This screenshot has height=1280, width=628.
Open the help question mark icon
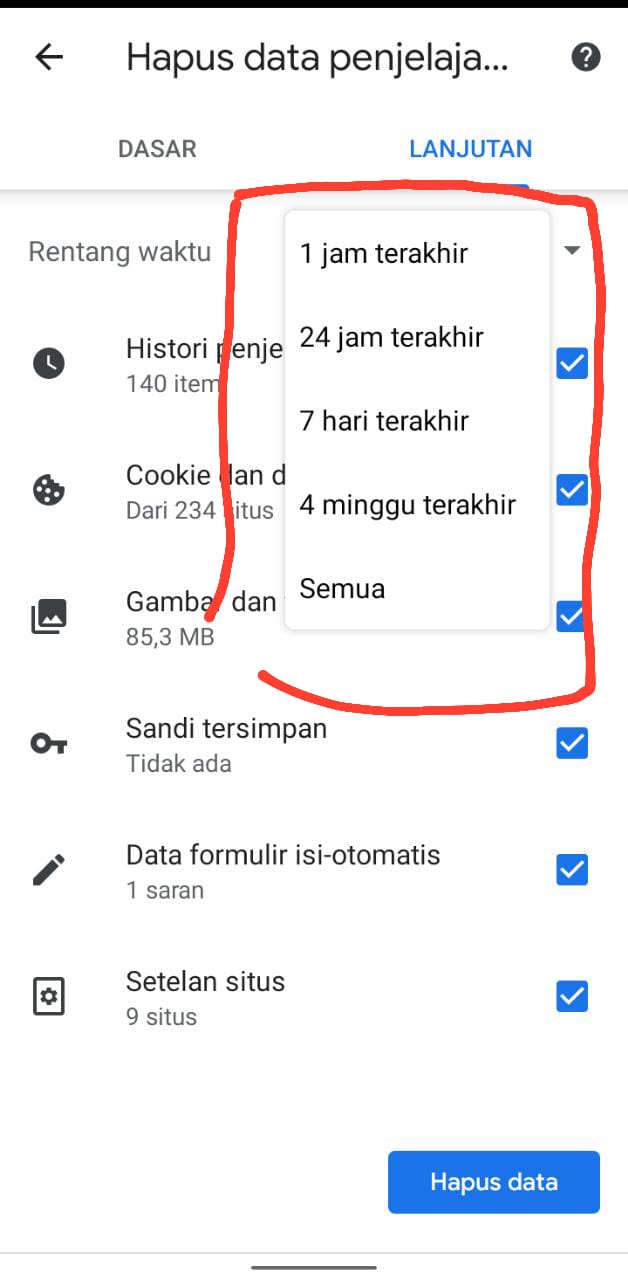coord(585,58)
